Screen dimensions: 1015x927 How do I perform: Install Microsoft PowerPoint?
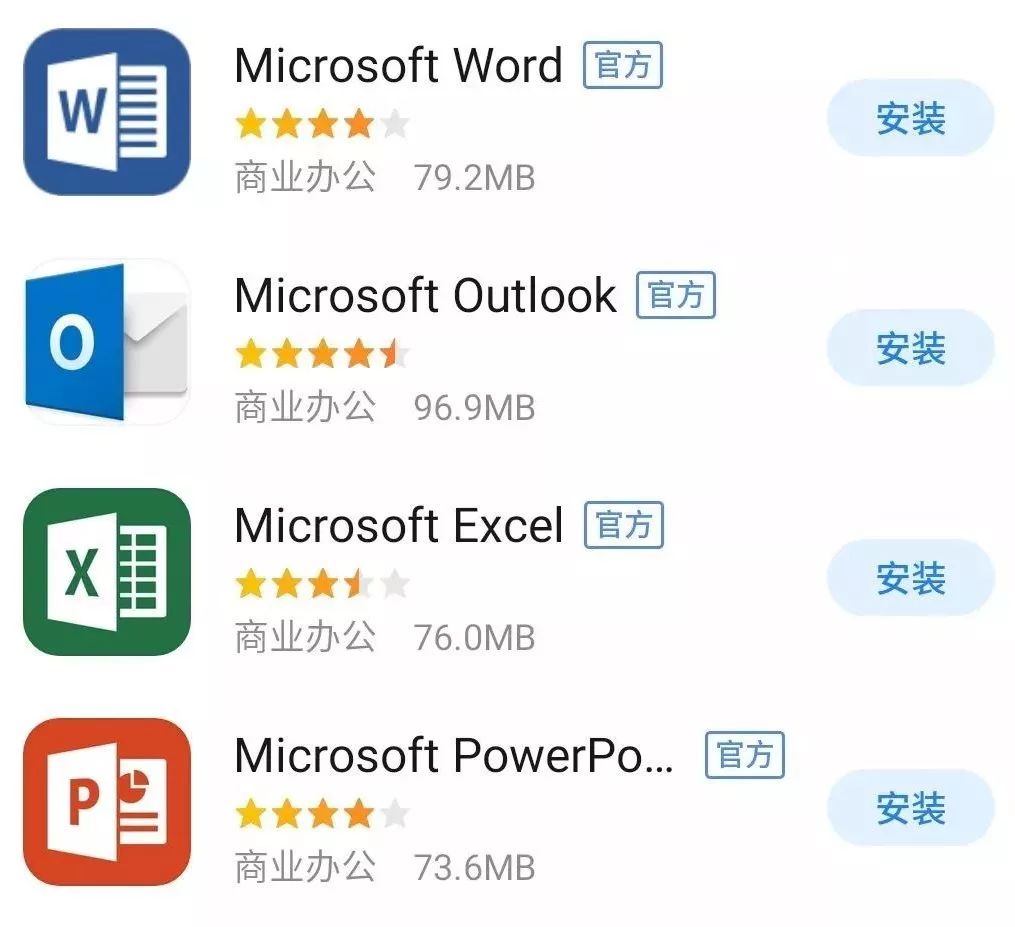(x=910, y=808)
